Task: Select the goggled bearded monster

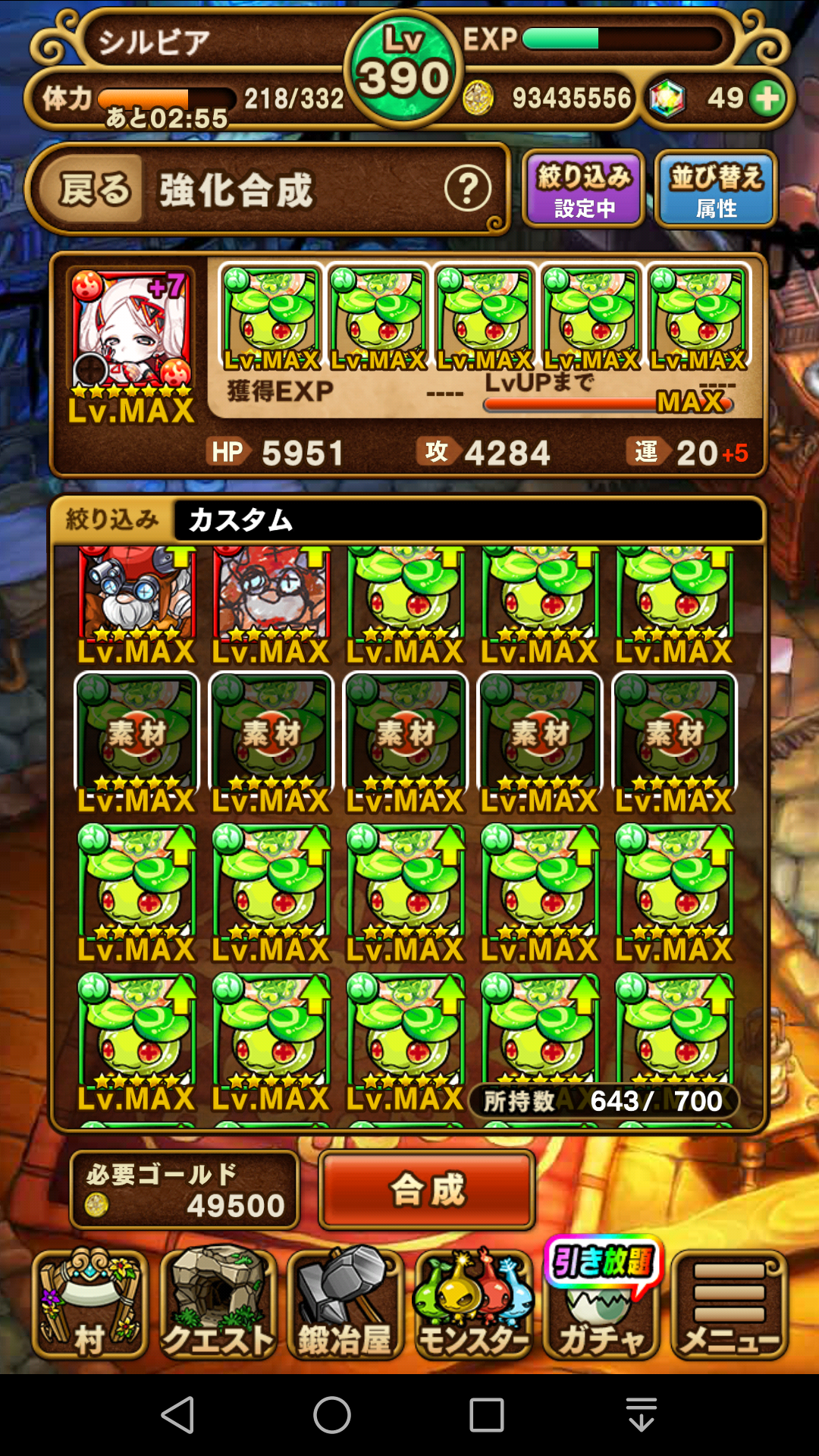Action: point(136,595)
